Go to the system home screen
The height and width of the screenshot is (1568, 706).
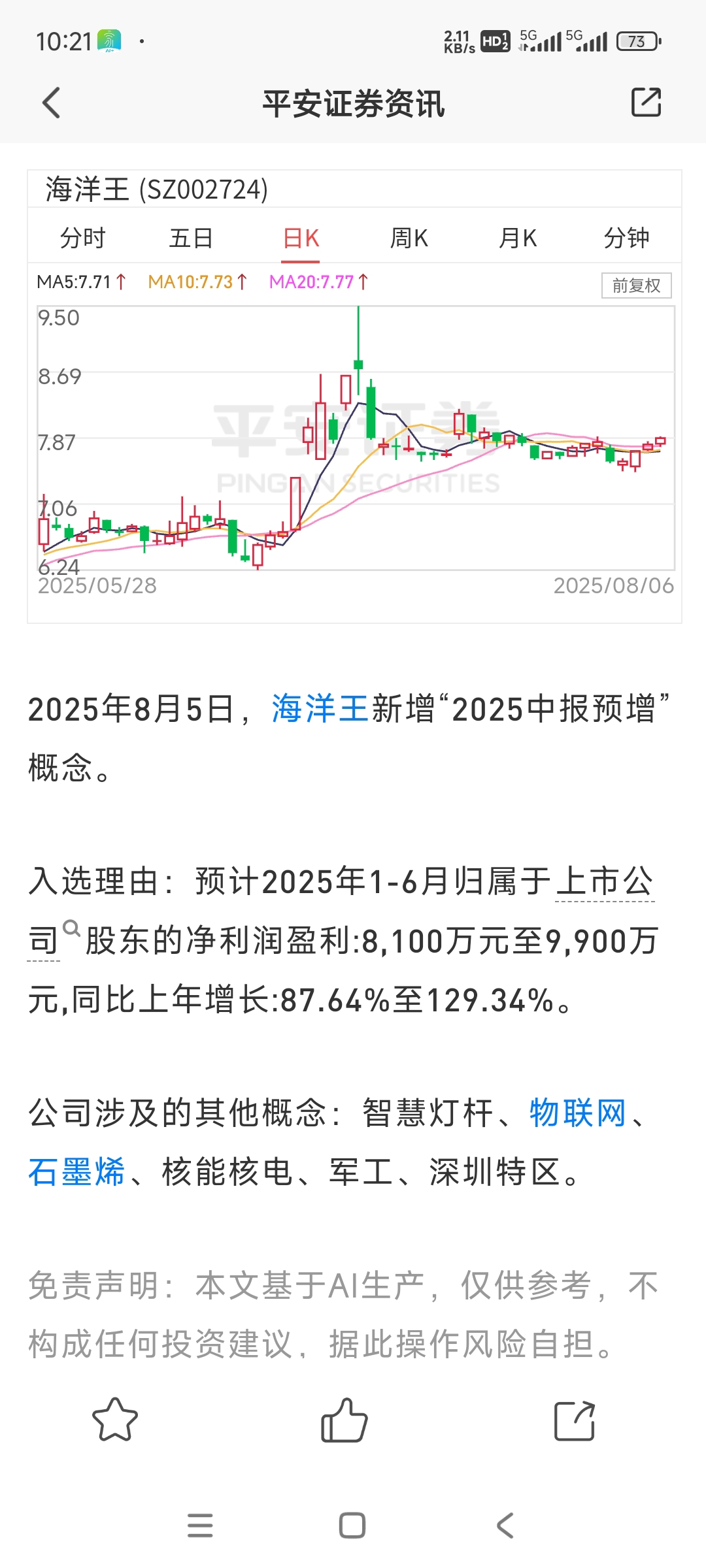(352, 1526)
